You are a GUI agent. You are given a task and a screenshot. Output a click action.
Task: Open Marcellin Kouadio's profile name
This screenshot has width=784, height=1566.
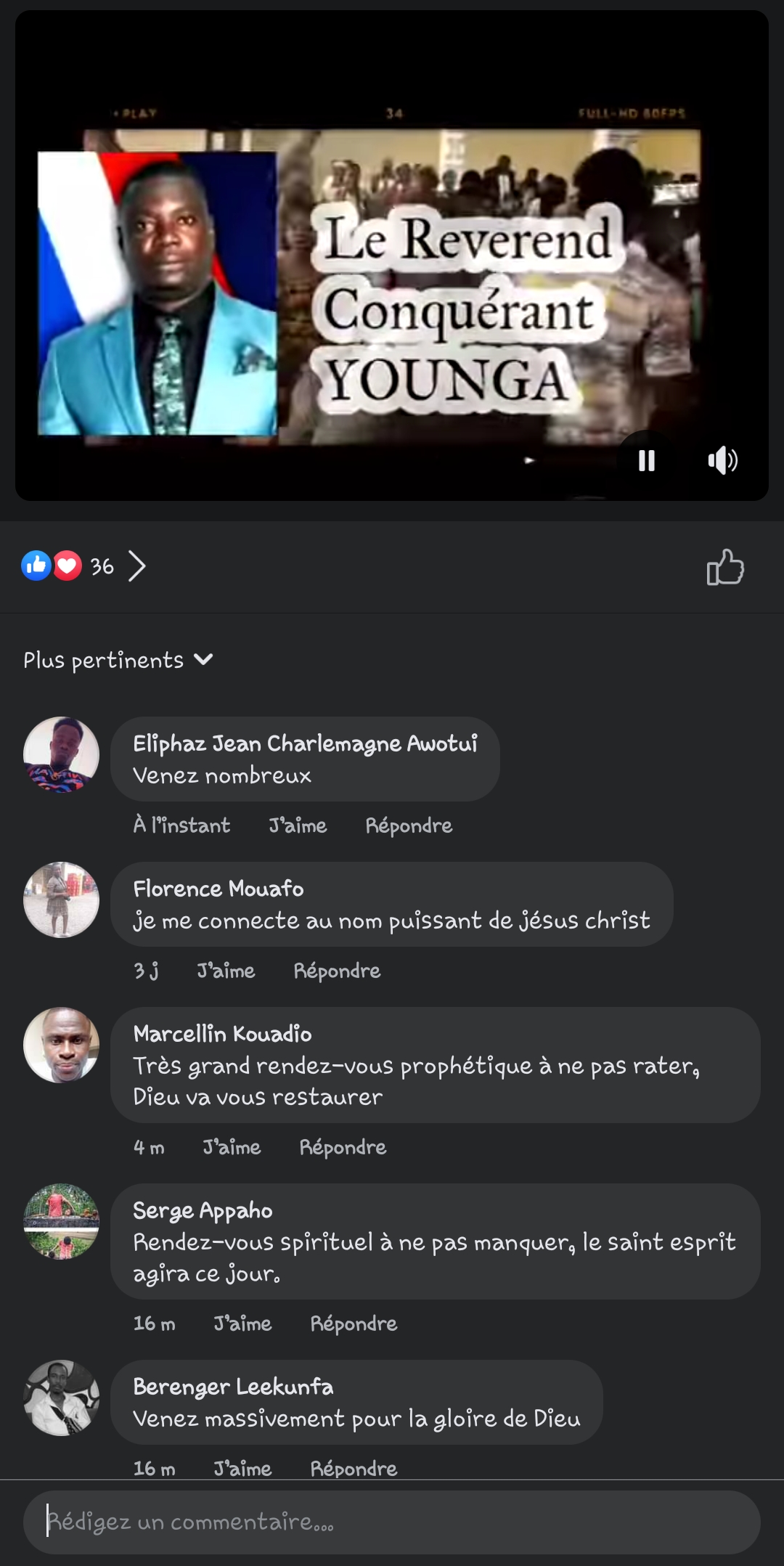point(222,1034)
